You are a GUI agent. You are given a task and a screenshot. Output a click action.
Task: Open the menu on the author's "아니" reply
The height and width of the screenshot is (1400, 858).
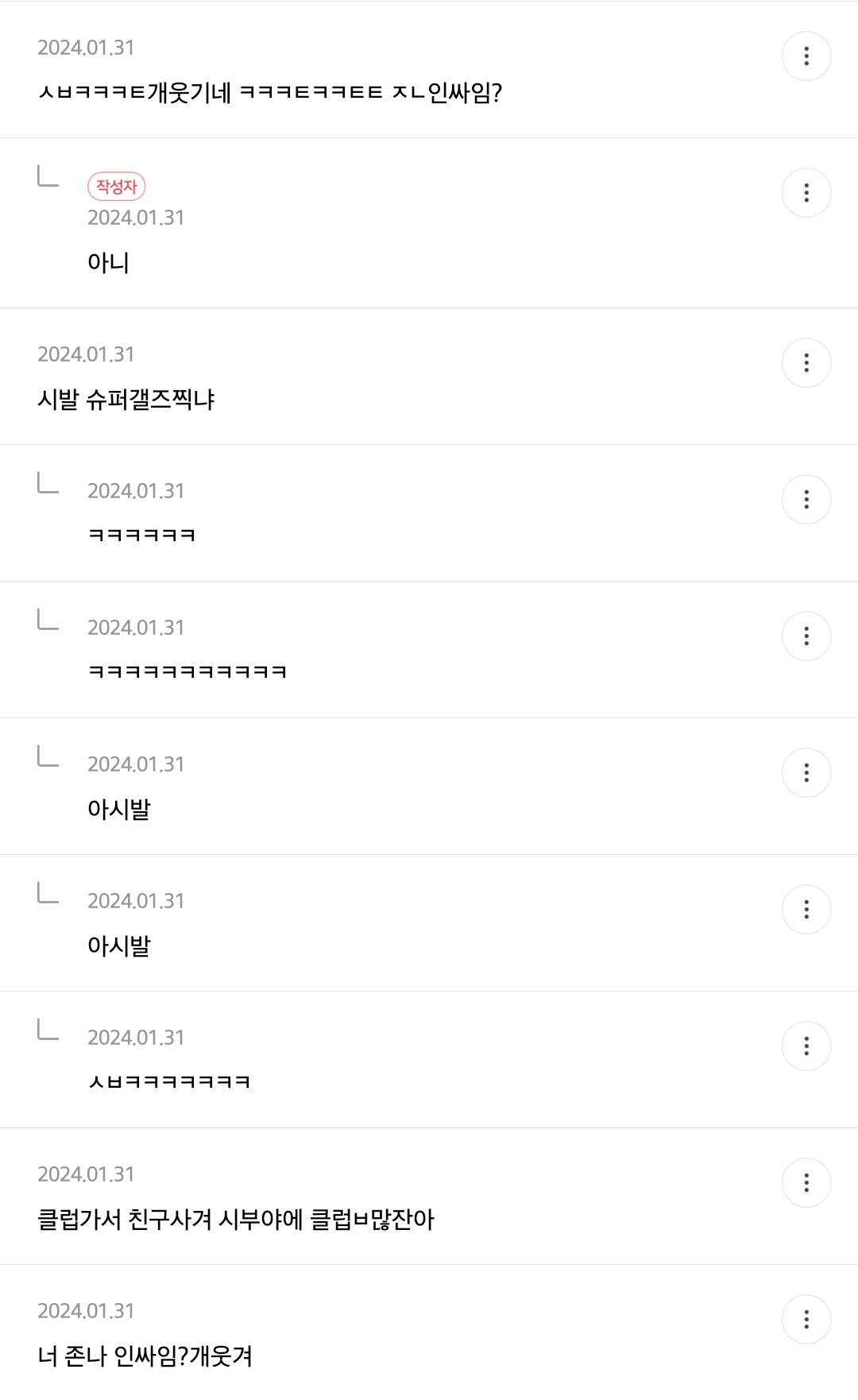coord(806,193)
